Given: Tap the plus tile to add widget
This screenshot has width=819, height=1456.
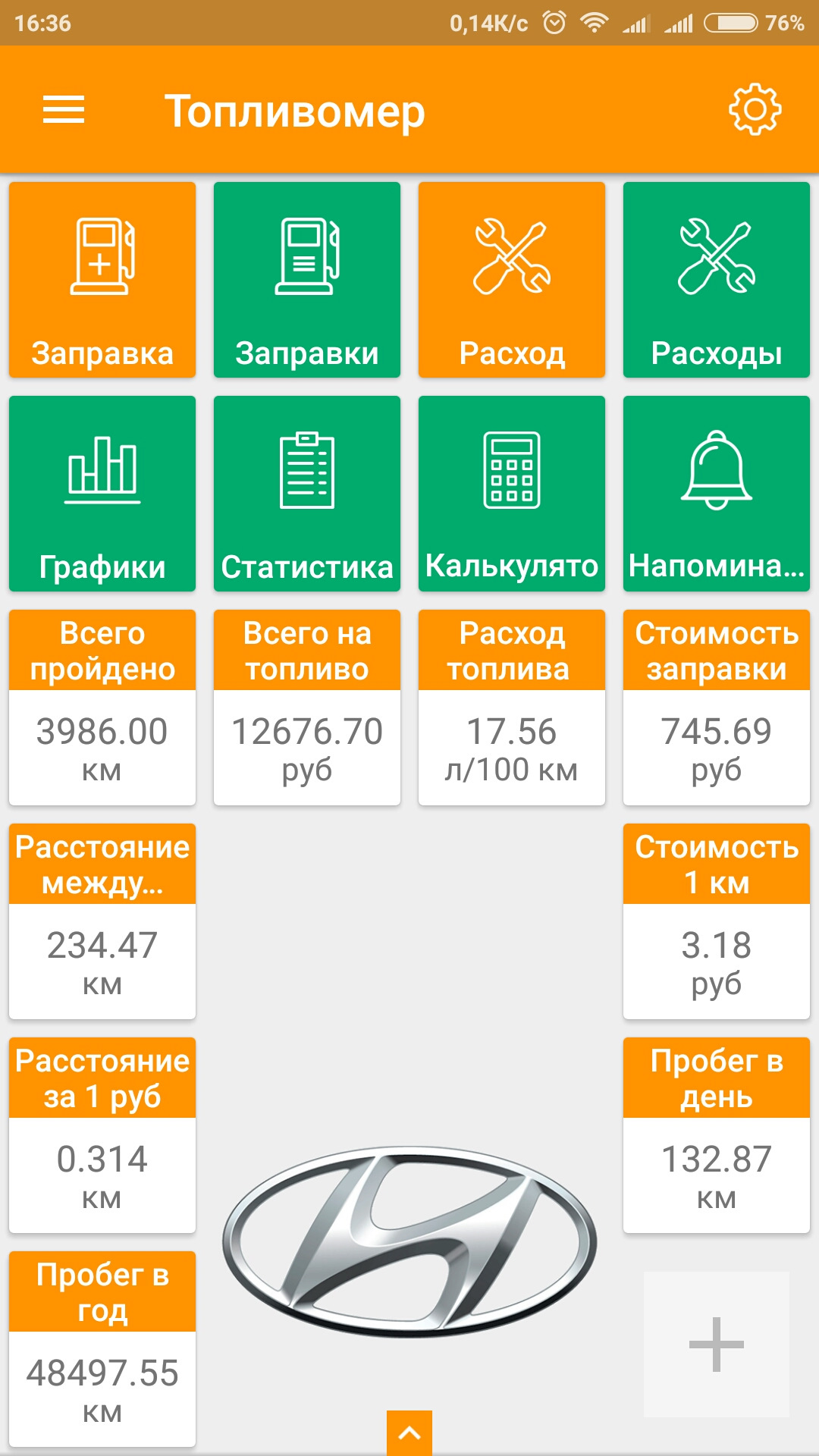Looking at the screenshot, I should (x=717, y=1345).
